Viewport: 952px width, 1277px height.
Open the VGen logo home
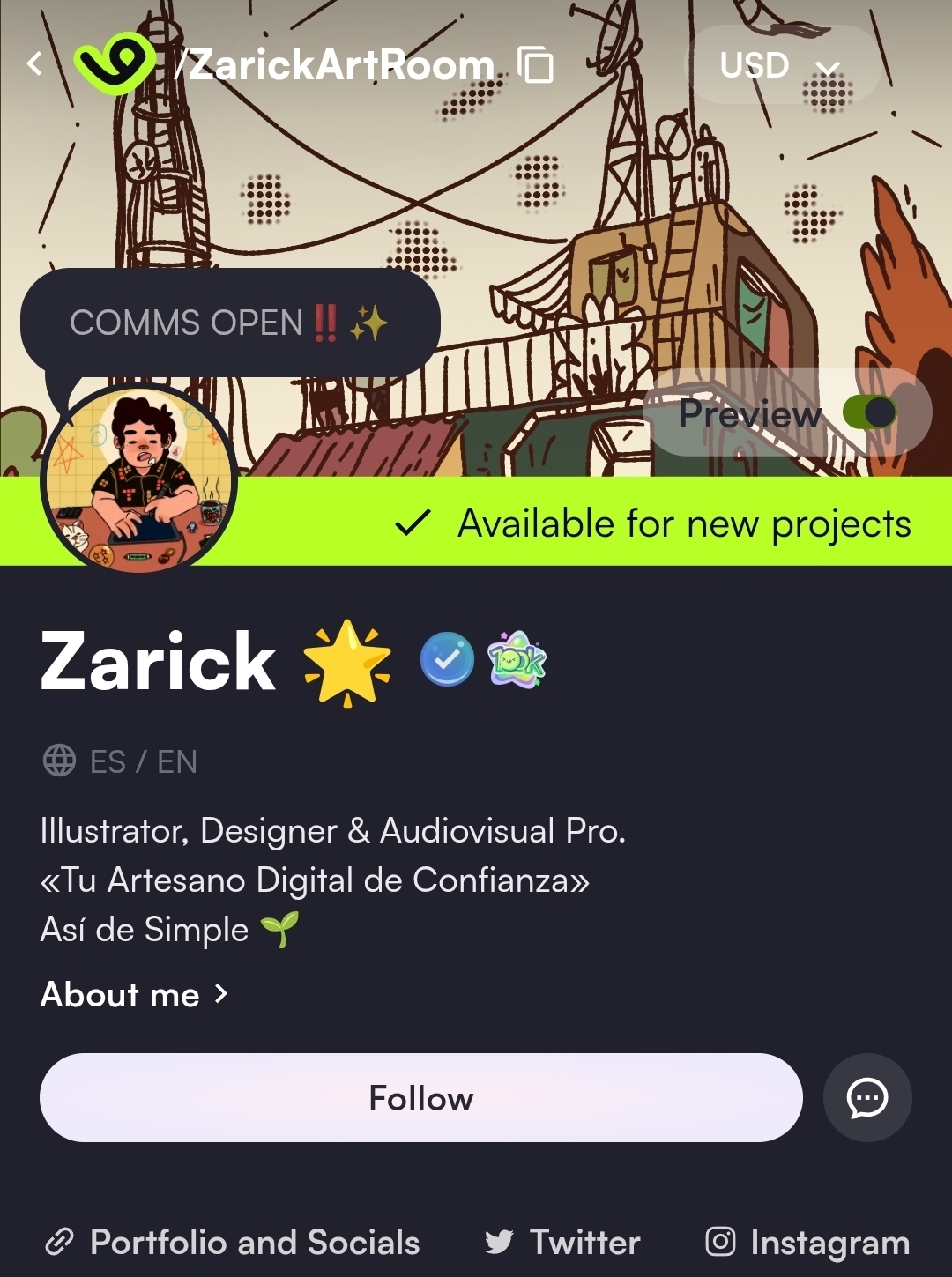pos(115,62)
